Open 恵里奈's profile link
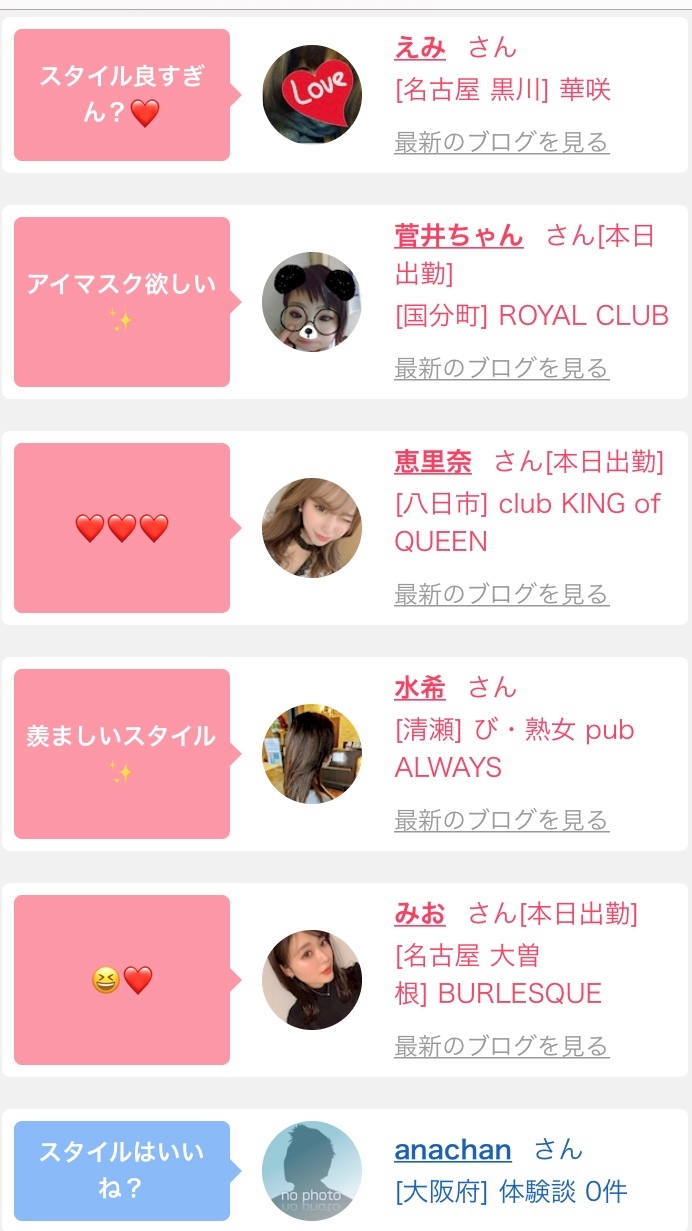The width and height of the screenshot is (692, 1231). coord(432,462)
